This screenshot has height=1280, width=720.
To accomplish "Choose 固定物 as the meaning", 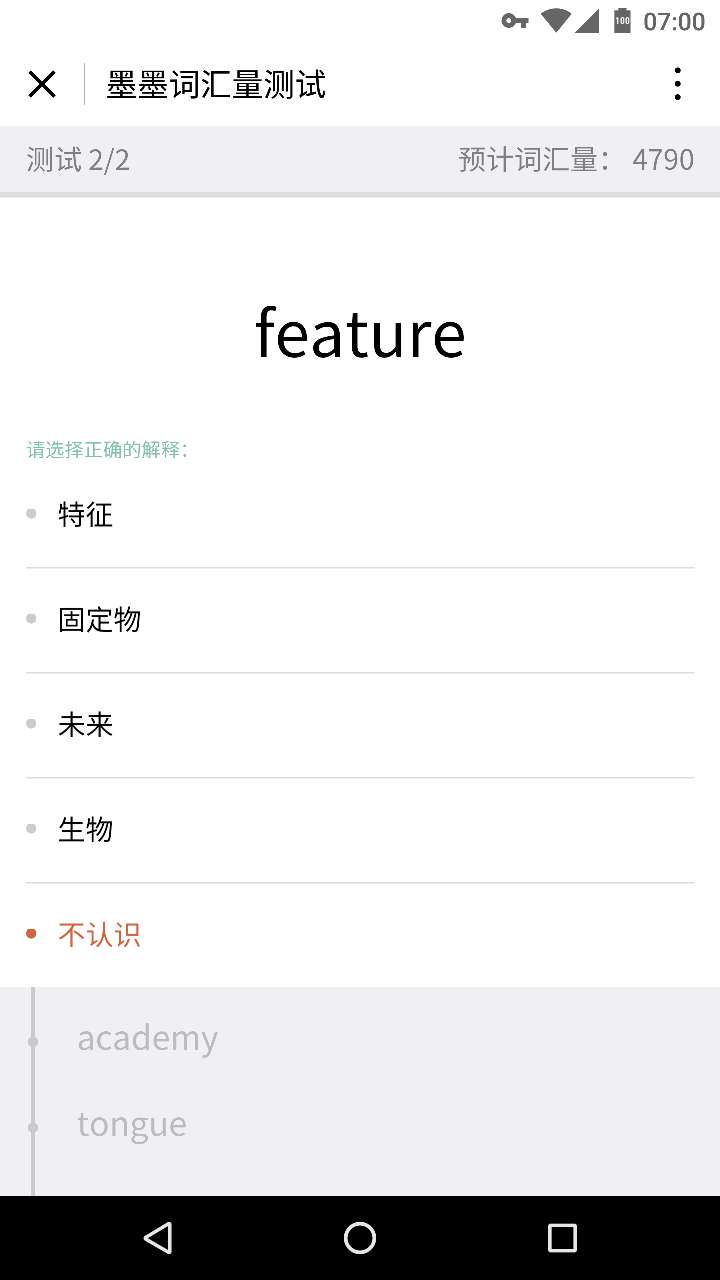I will pyautogui.click(x=99, y=620).
